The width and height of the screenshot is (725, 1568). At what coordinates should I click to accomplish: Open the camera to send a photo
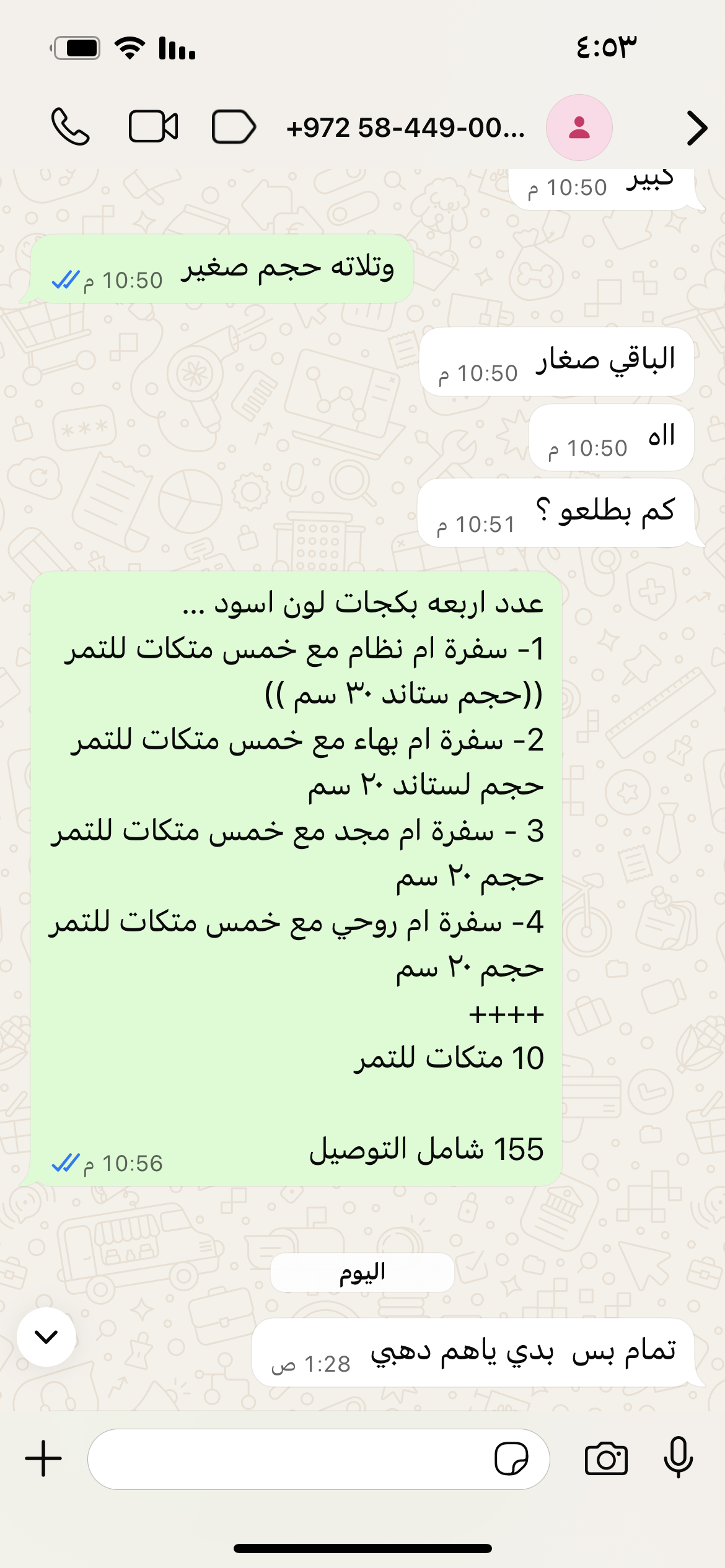click(x=606, y=1459)
